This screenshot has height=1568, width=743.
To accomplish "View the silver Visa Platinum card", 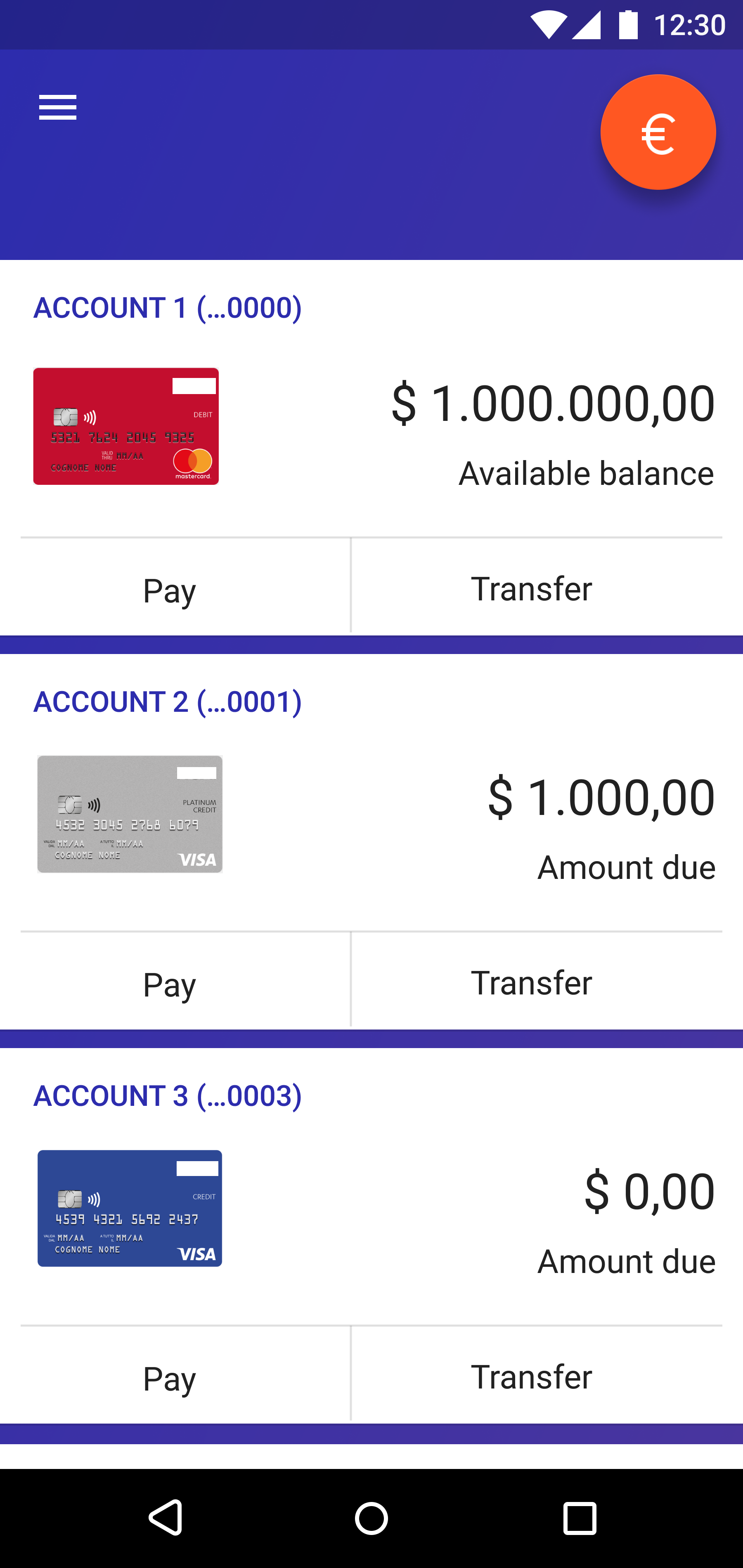I will (x=130, y=814).
